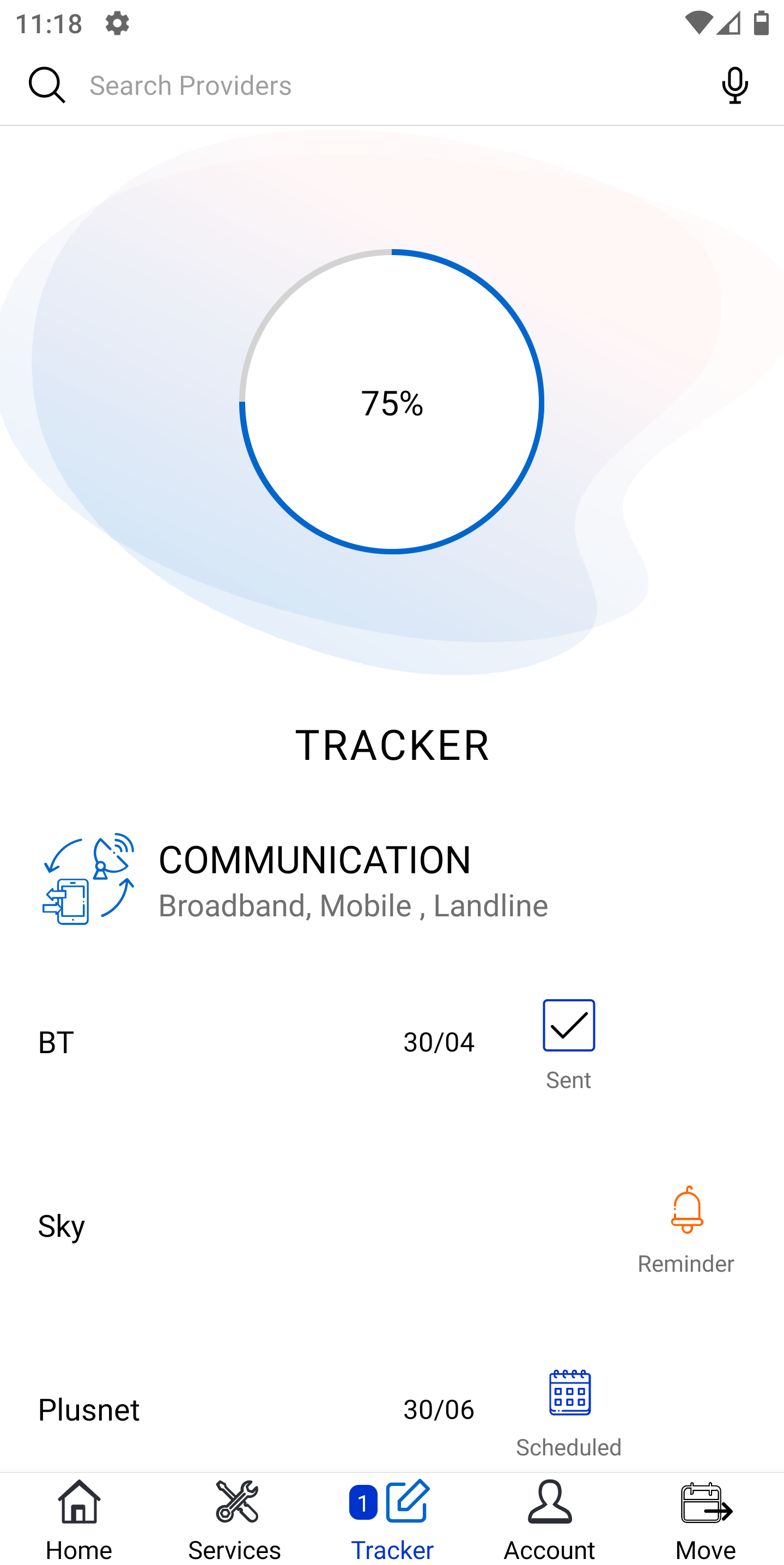The image size is (784, 1565).
Task: Open the Plusnet provider row
Action: click(x=392, y=1410)
